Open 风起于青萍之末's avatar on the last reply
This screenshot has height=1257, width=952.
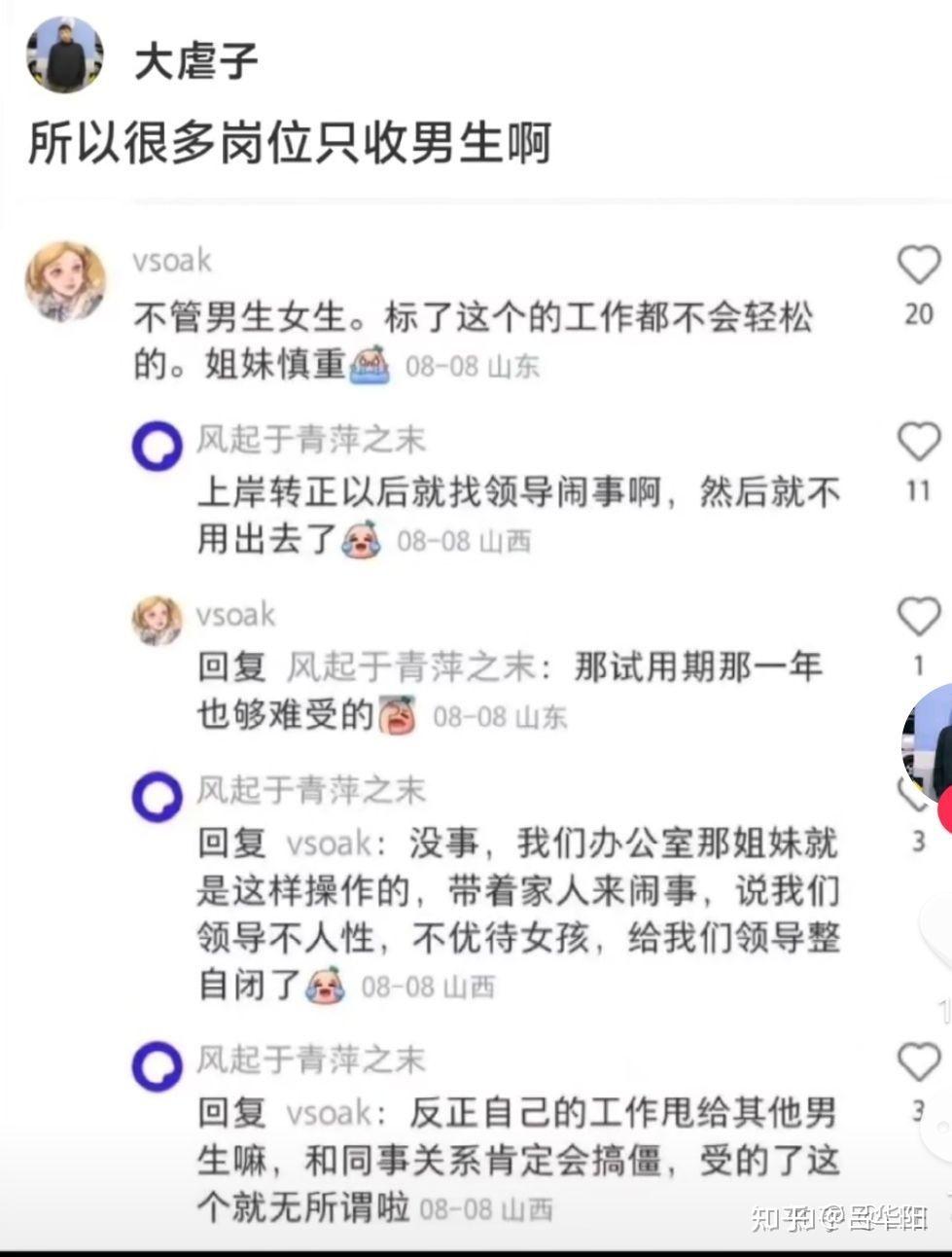(158, 1066)
